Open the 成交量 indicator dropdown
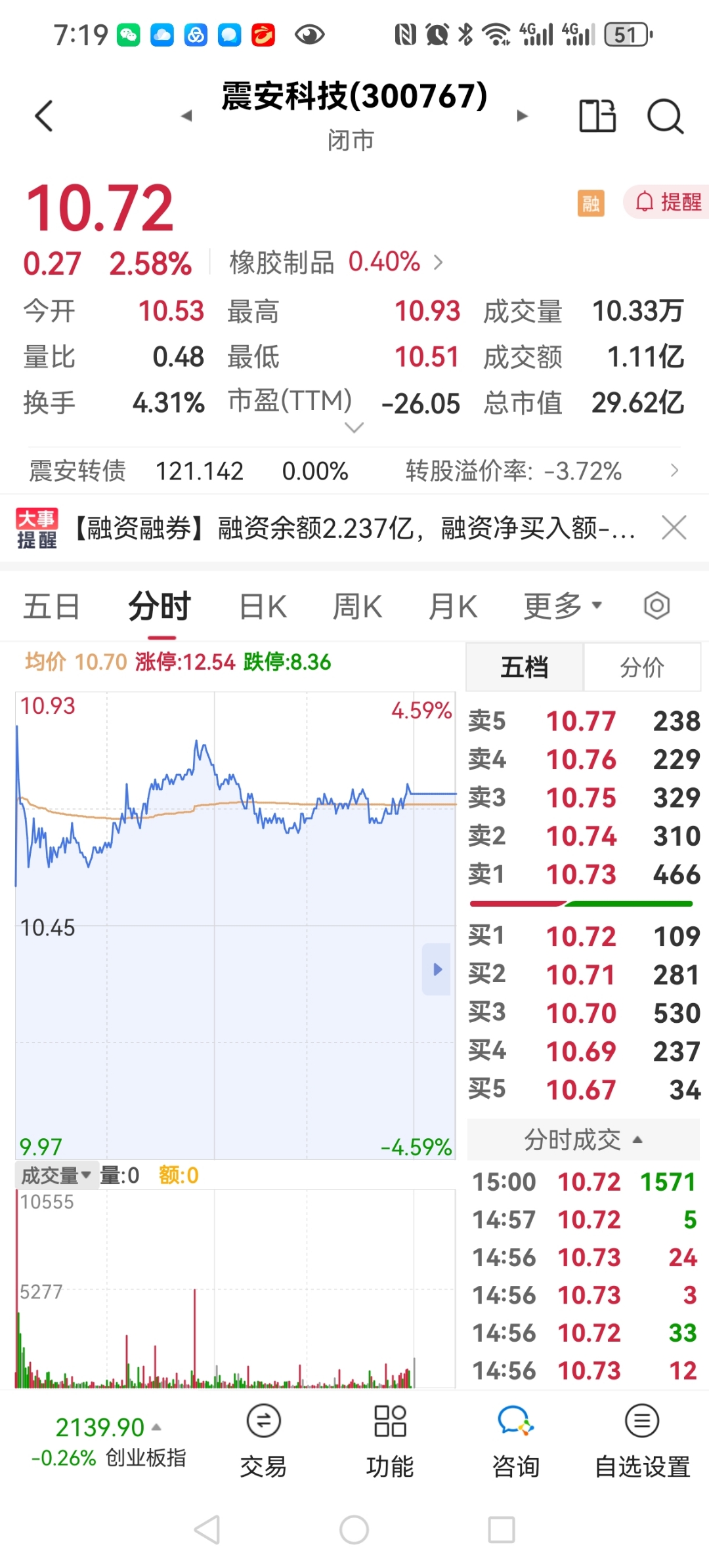709x1568 pixels. (x=56, y=1175)
